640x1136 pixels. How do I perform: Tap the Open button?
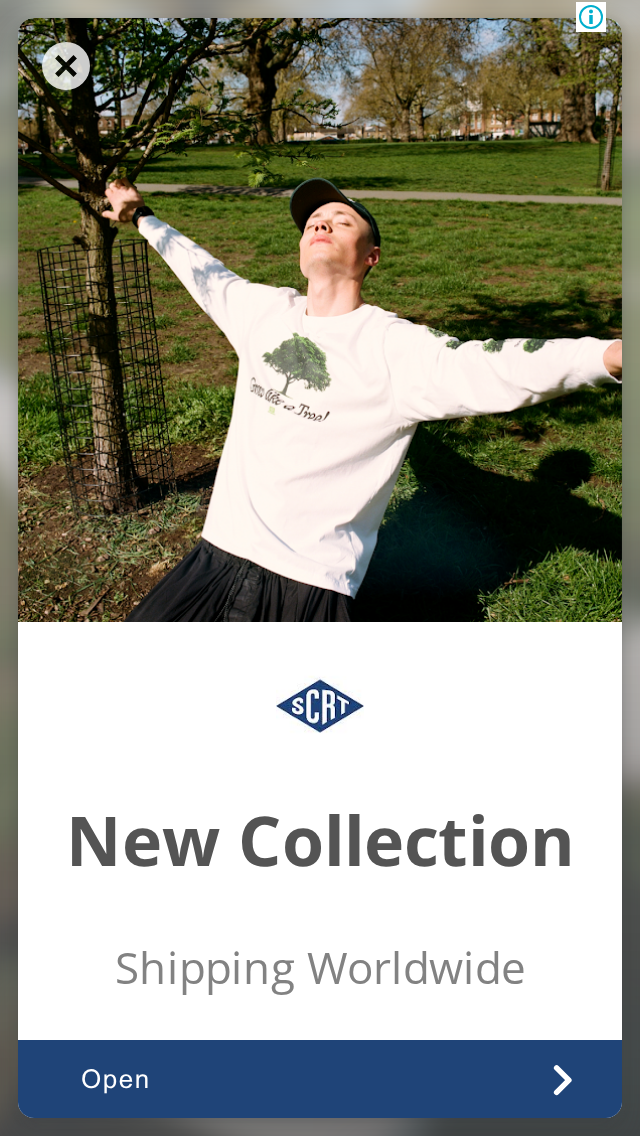click(320, 1079)
